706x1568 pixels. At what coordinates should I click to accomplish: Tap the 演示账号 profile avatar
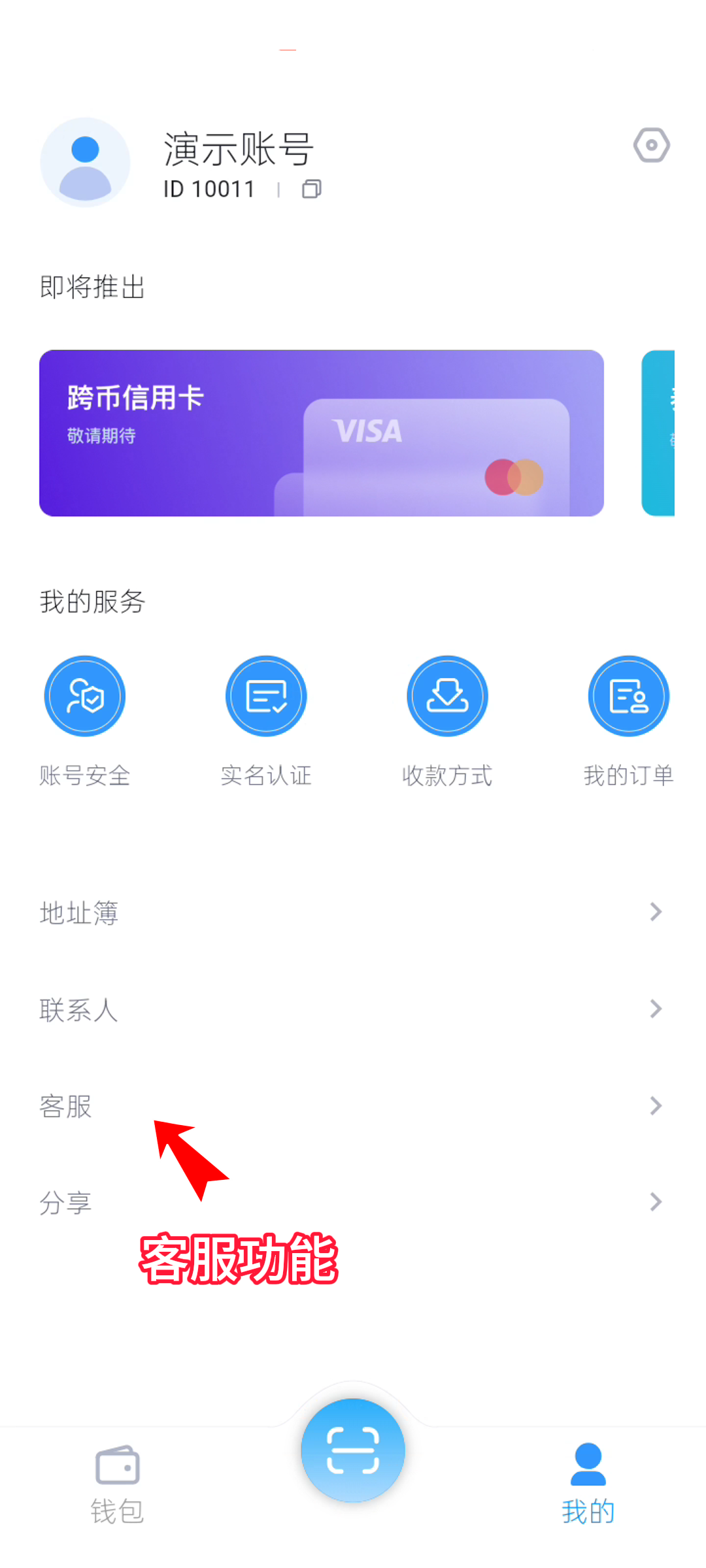coord(85,162)
